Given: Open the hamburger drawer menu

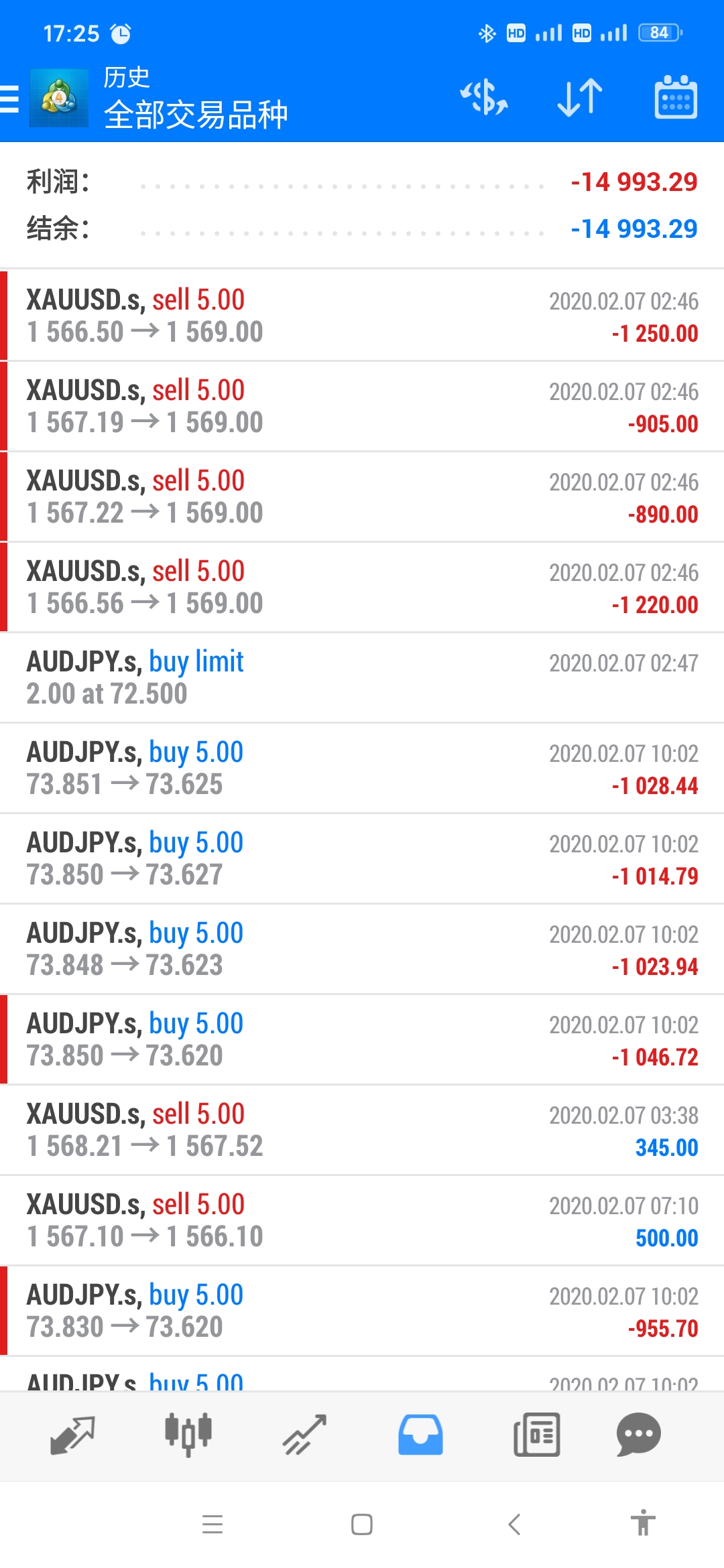Looking at the screenshot, I should pyautogui.click(x=9, y=99).
